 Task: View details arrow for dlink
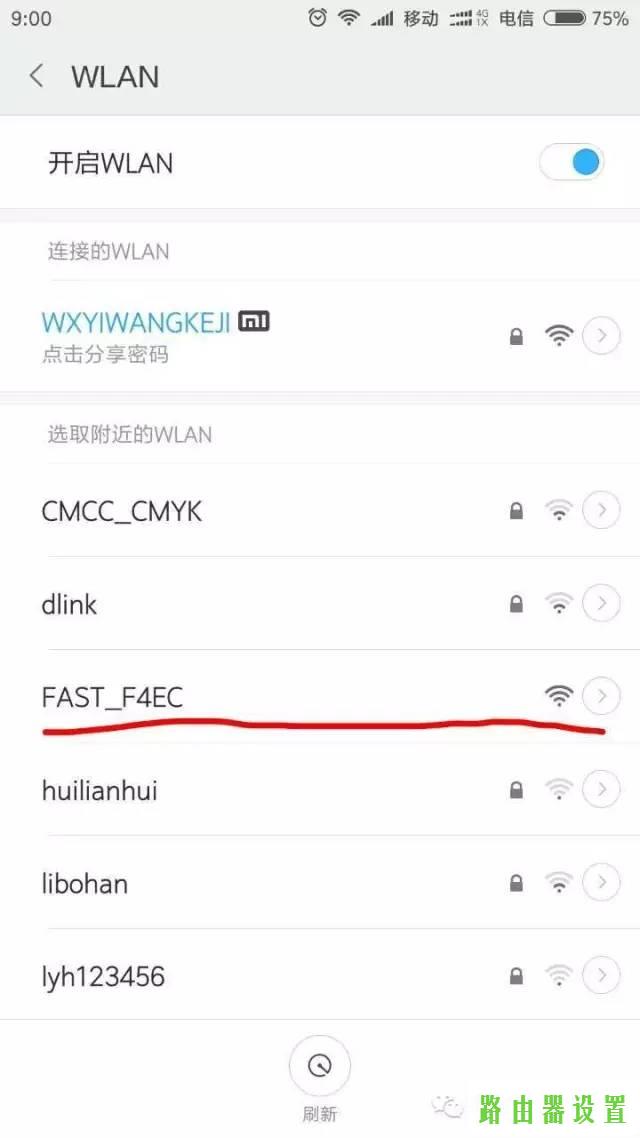click(601, 604)
